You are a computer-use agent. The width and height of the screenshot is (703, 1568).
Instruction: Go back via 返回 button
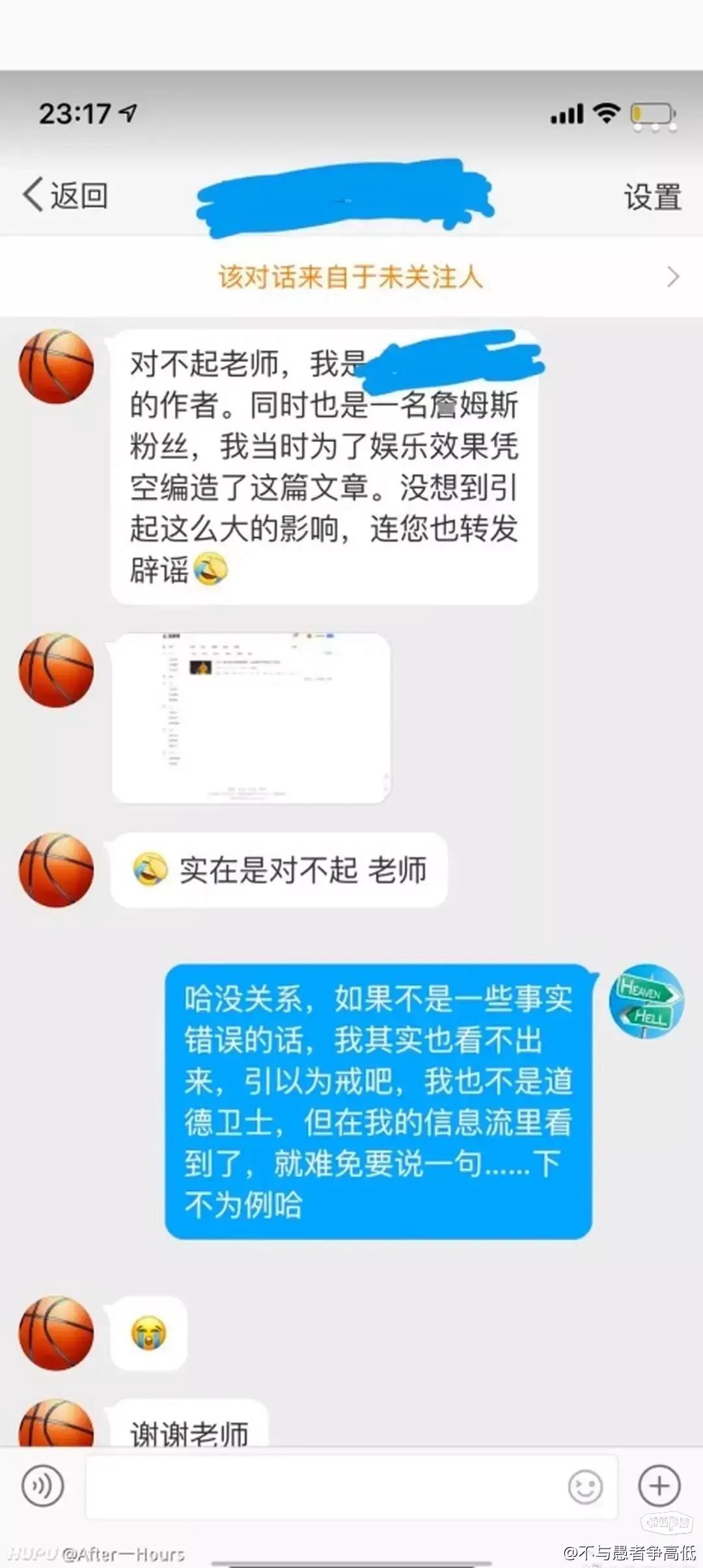[x=65, y=195]
